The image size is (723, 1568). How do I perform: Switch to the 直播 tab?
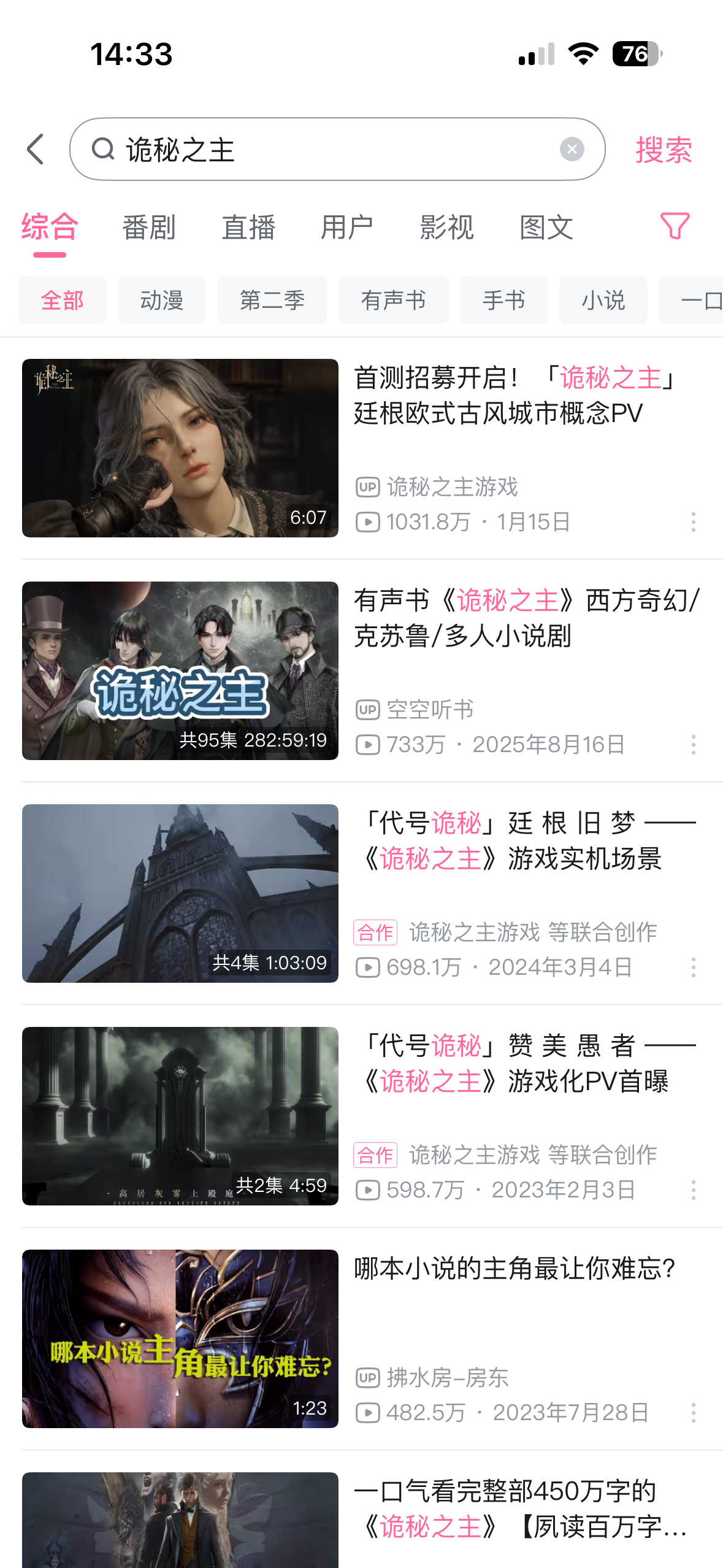click(x=248, y=228)
